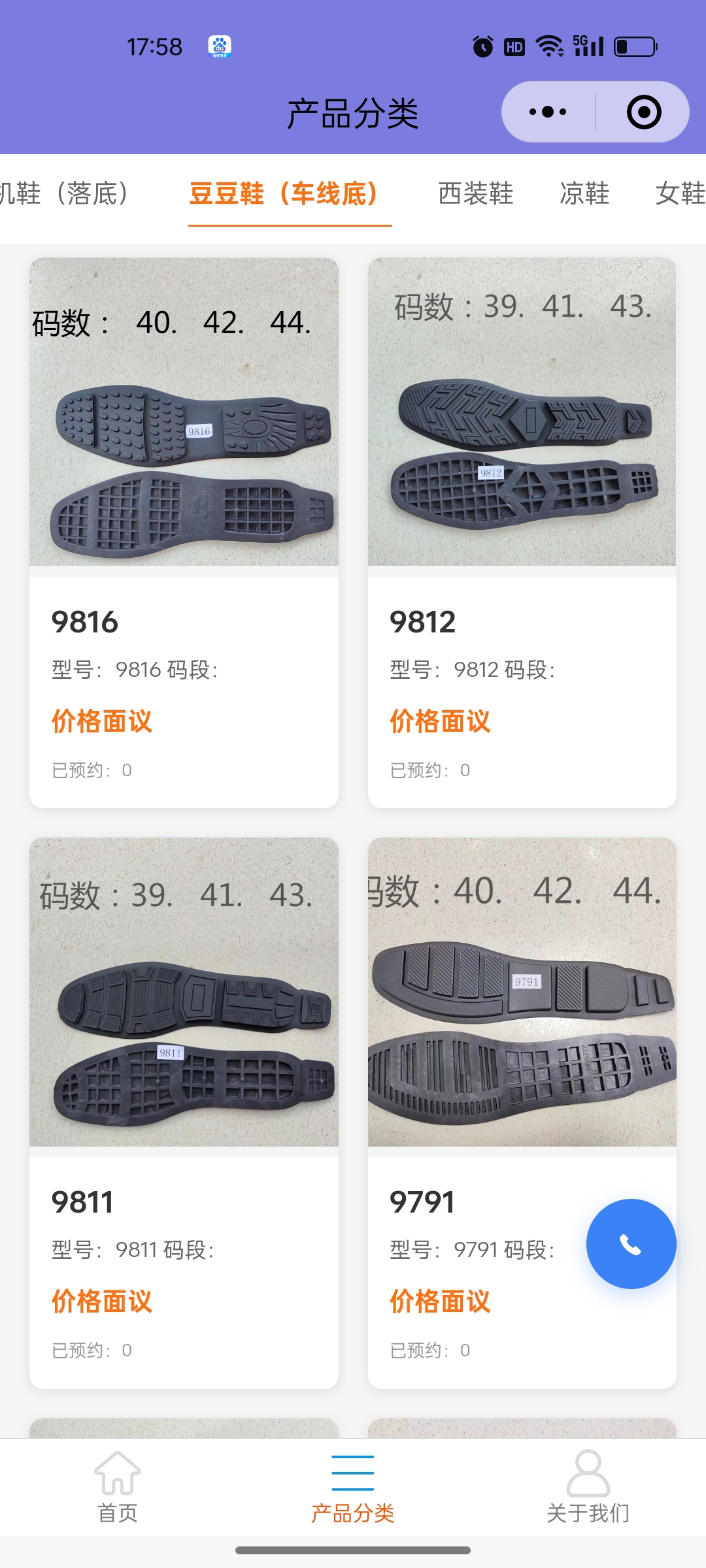Close the mini program via circle button
The image size is (706, 1568).
[x=643, y=112]
